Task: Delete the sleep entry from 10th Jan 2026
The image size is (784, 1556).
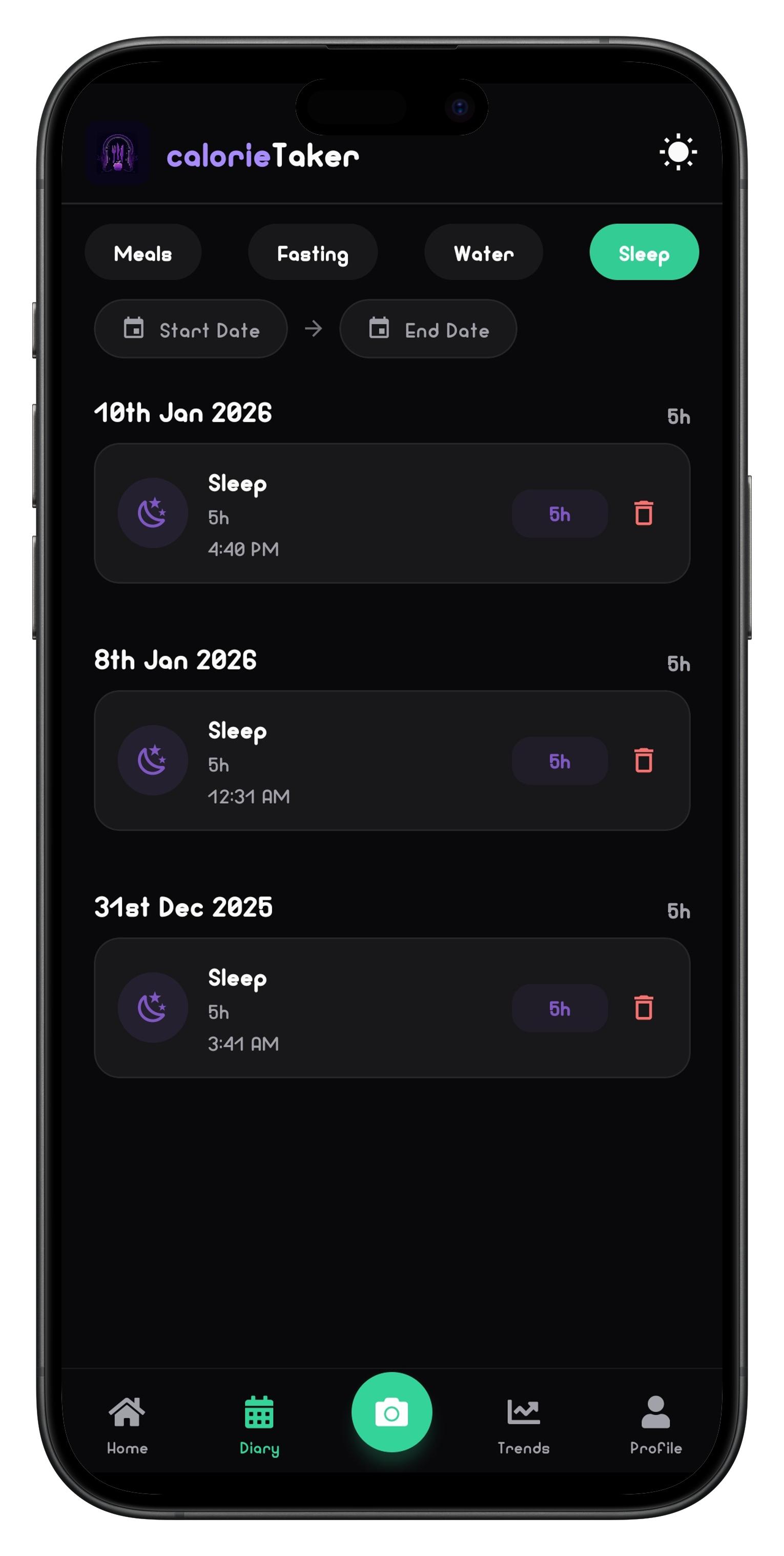Action: (x=643, y=514)
